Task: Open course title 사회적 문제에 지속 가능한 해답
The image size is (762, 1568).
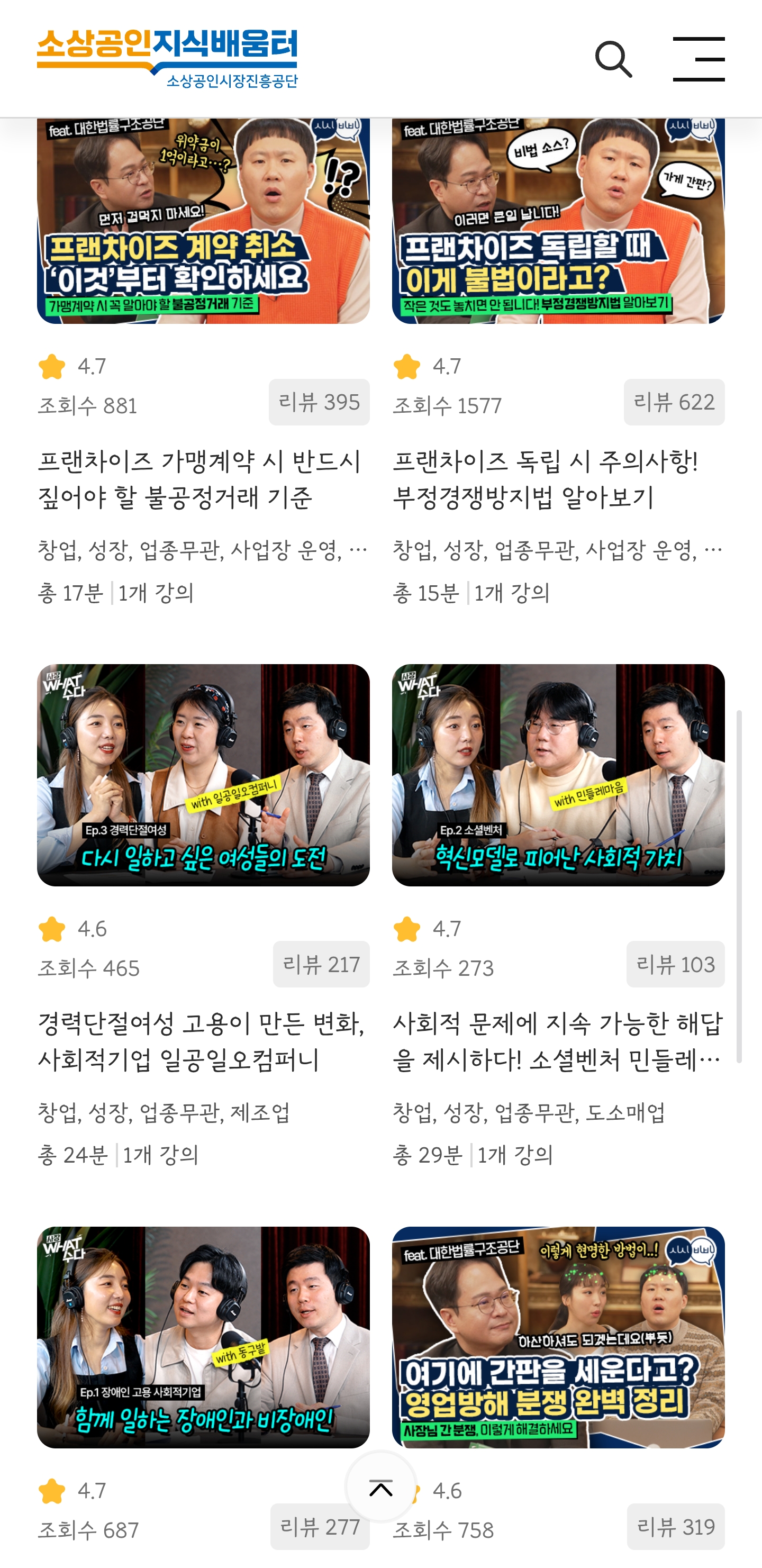Action: point(558,1042)
